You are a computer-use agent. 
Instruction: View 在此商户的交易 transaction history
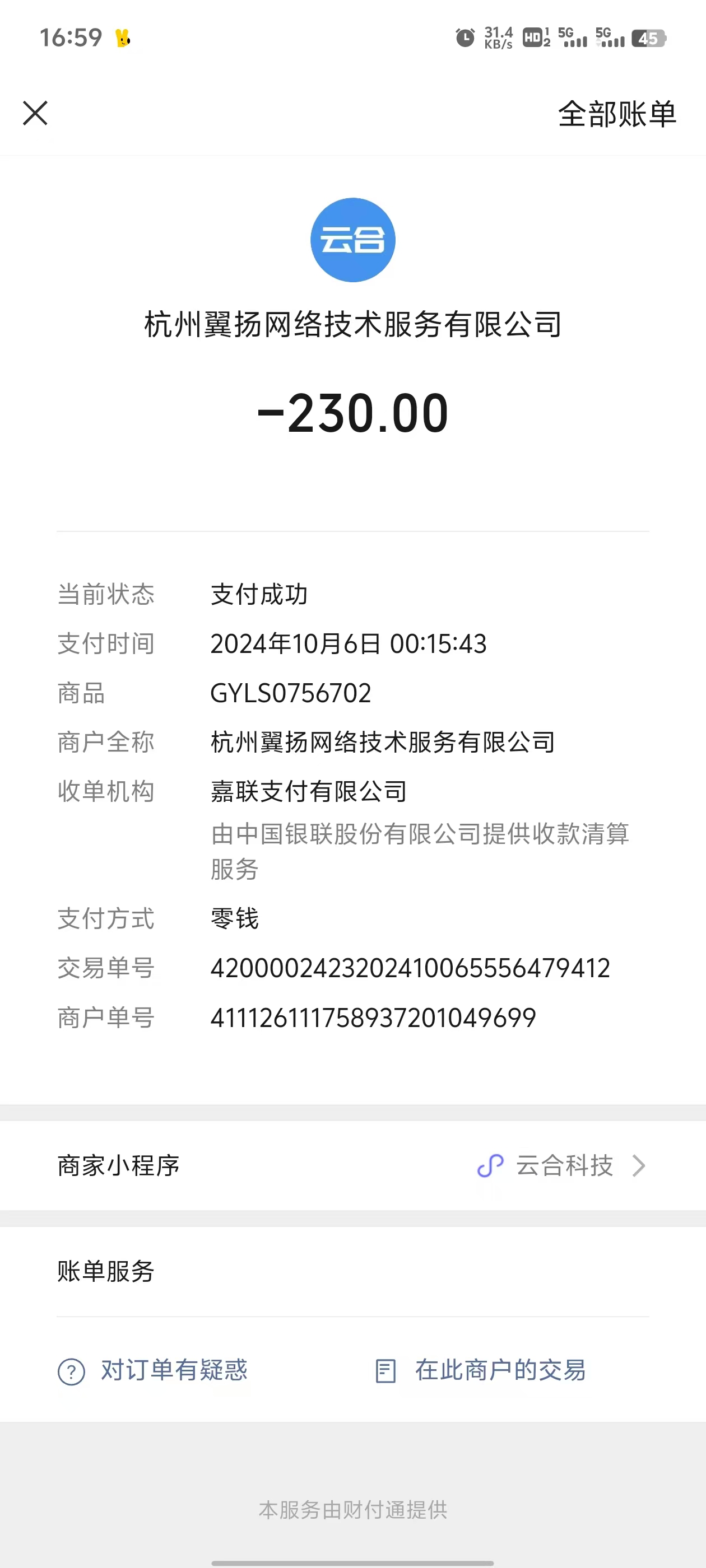click(481, 1371)
